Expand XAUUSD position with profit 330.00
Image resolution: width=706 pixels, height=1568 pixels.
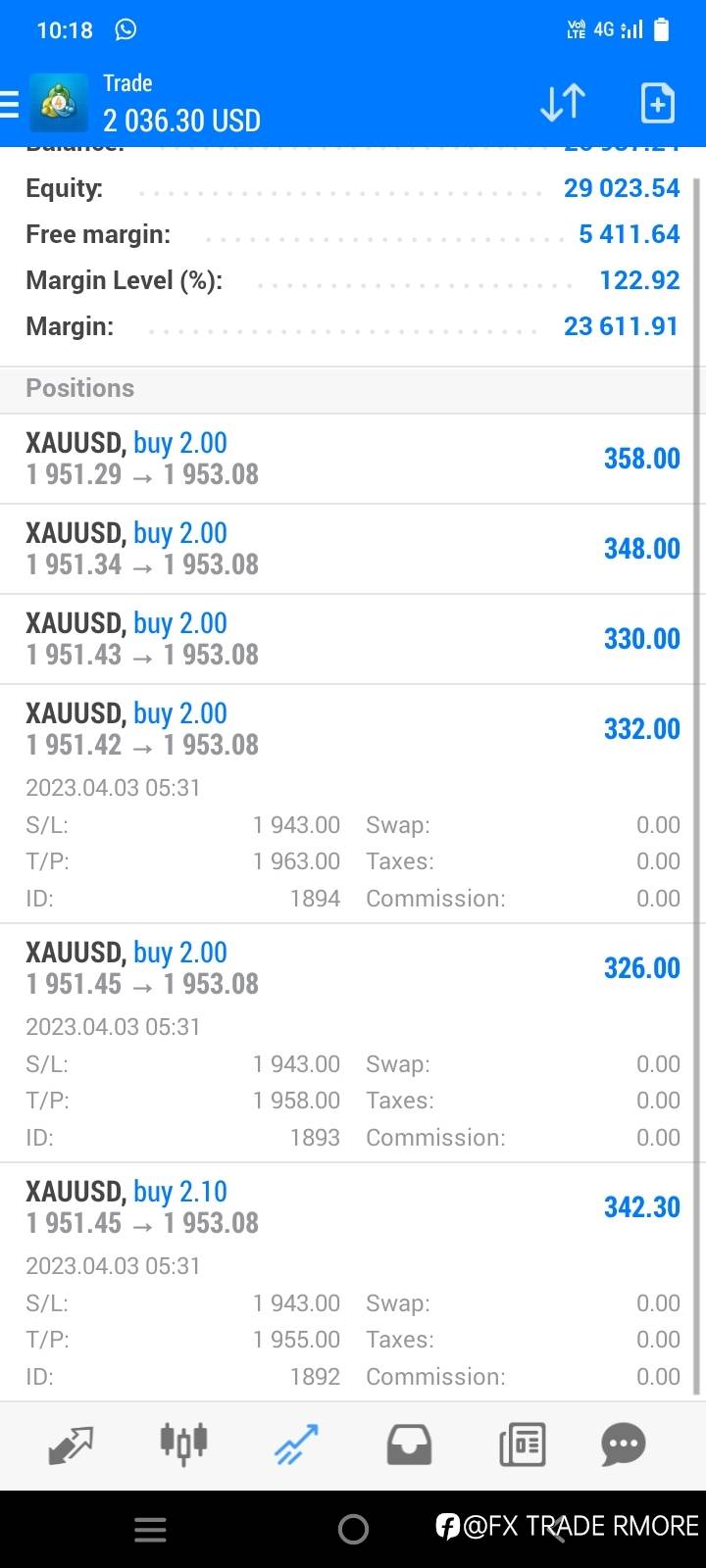(x=353, y=639)
